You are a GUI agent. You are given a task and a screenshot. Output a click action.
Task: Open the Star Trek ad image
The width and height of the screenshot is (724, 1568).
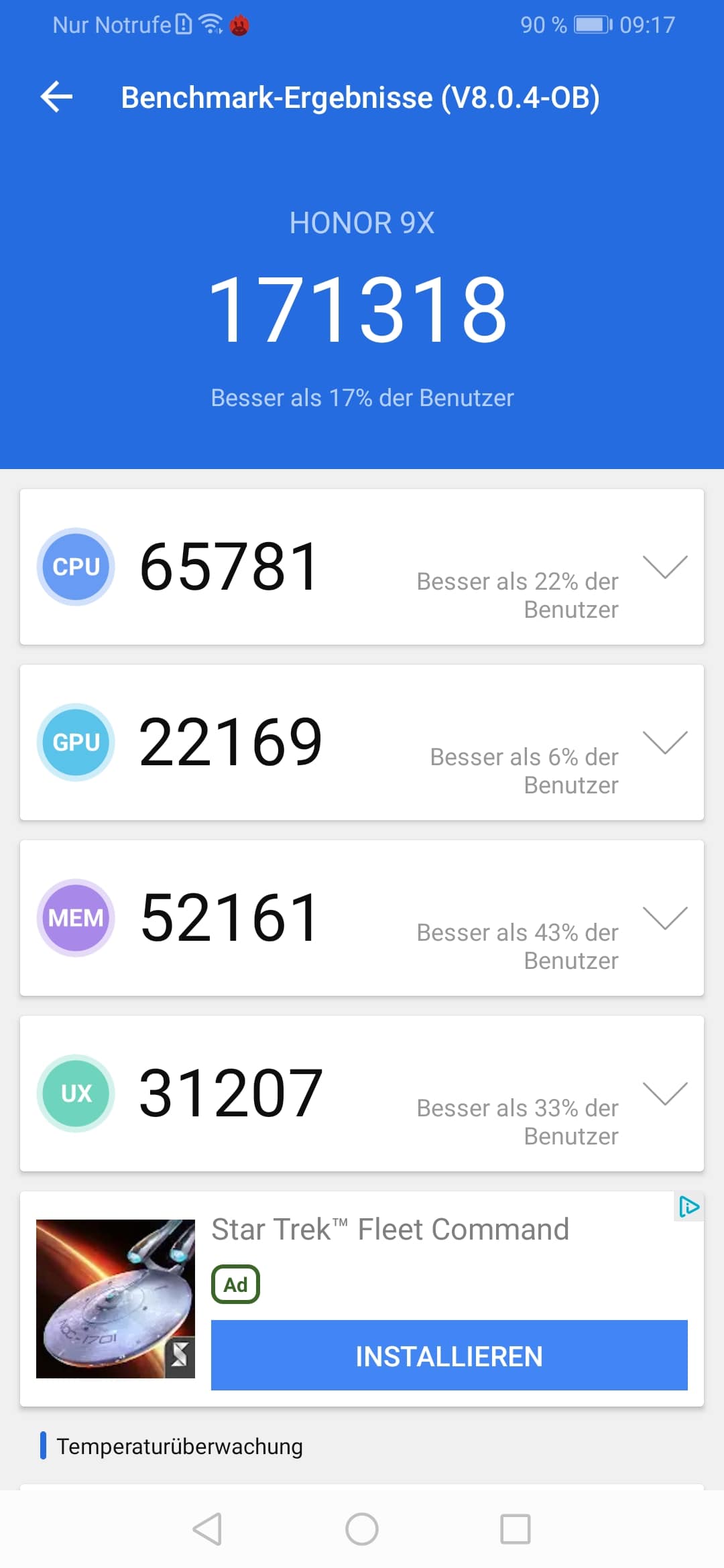[x=115, y=1299]
